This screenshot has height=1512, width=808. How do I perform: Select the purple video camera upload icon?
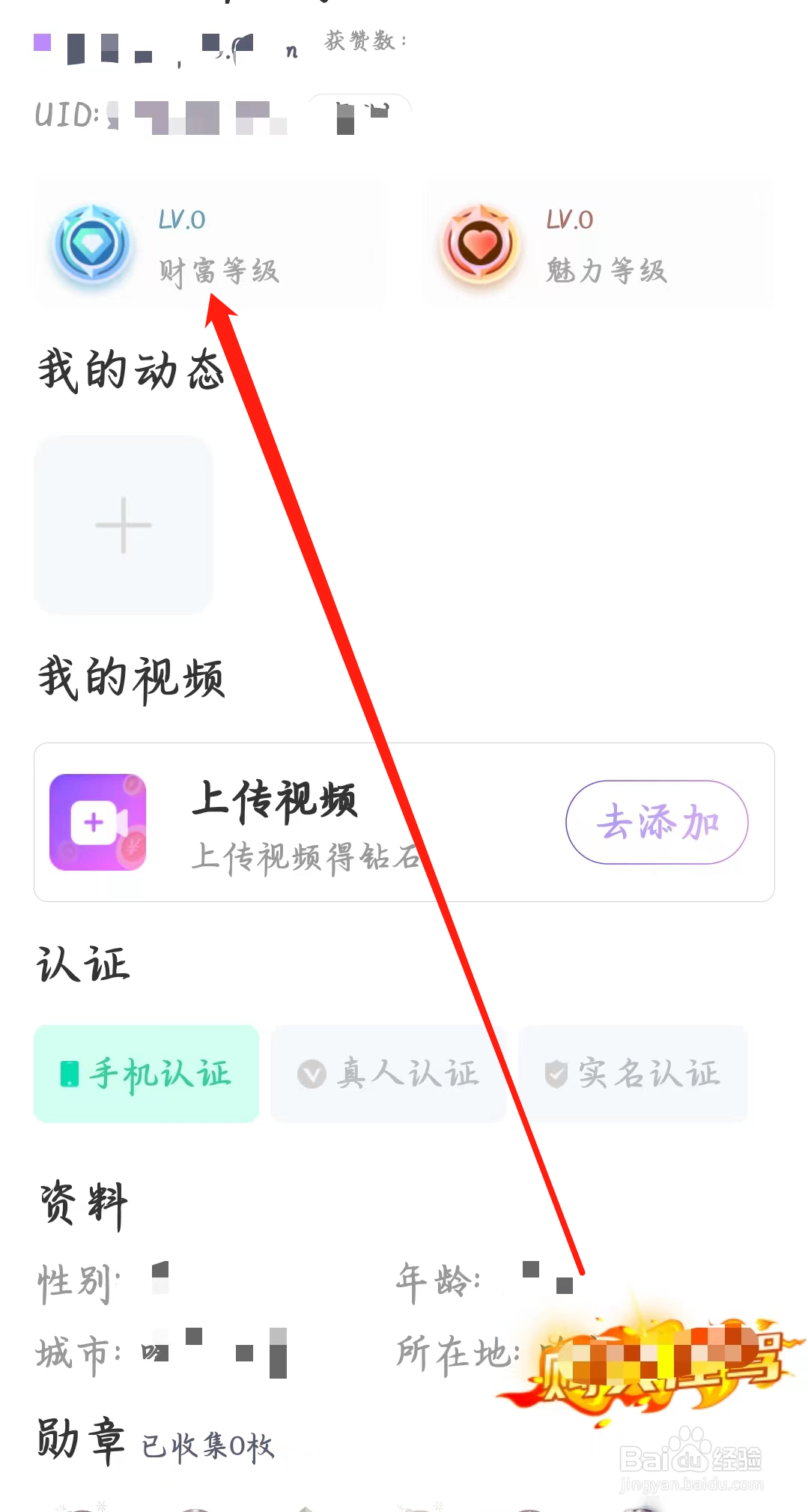coord(96,822)
